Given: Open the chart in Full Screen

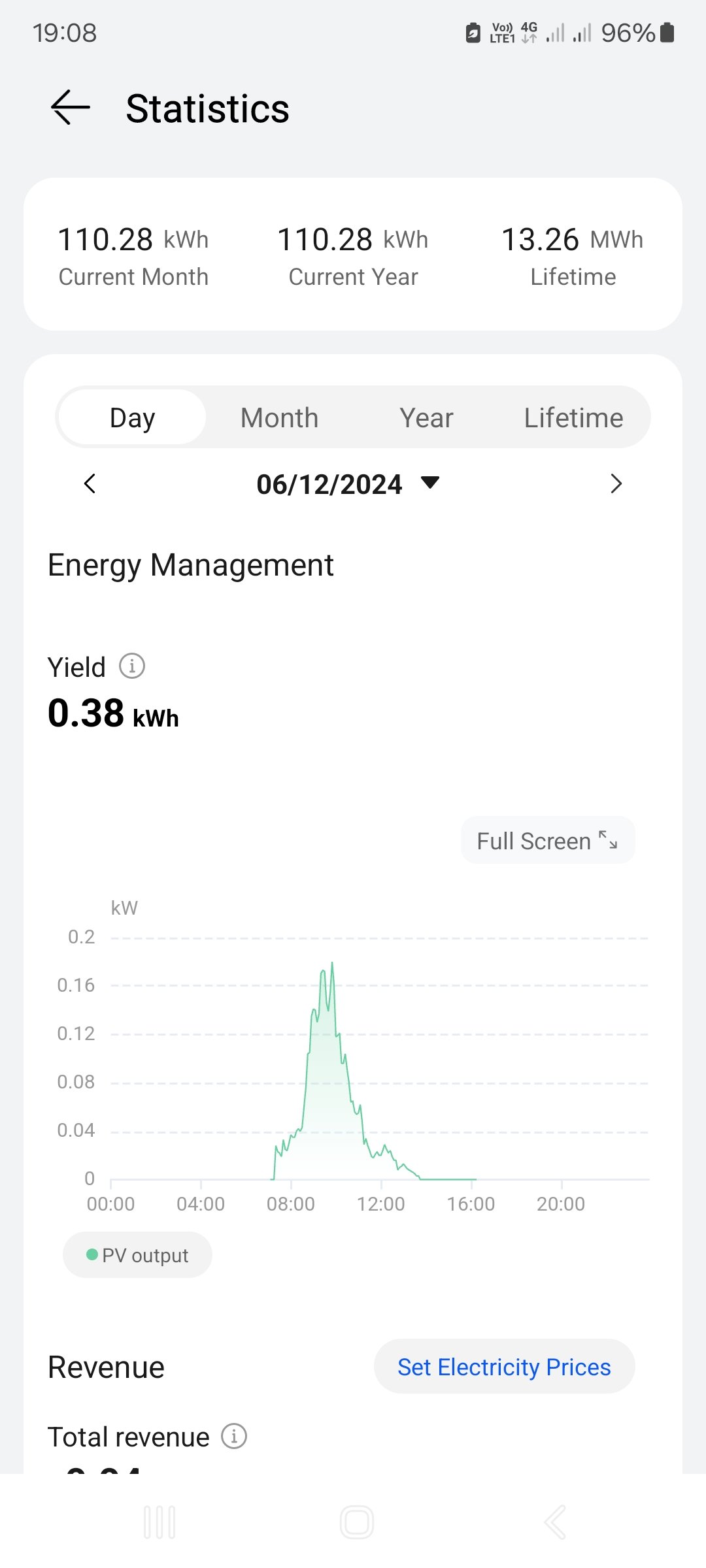Looking at the screenshot, I should pyautogui.click(x=547, y=840).
